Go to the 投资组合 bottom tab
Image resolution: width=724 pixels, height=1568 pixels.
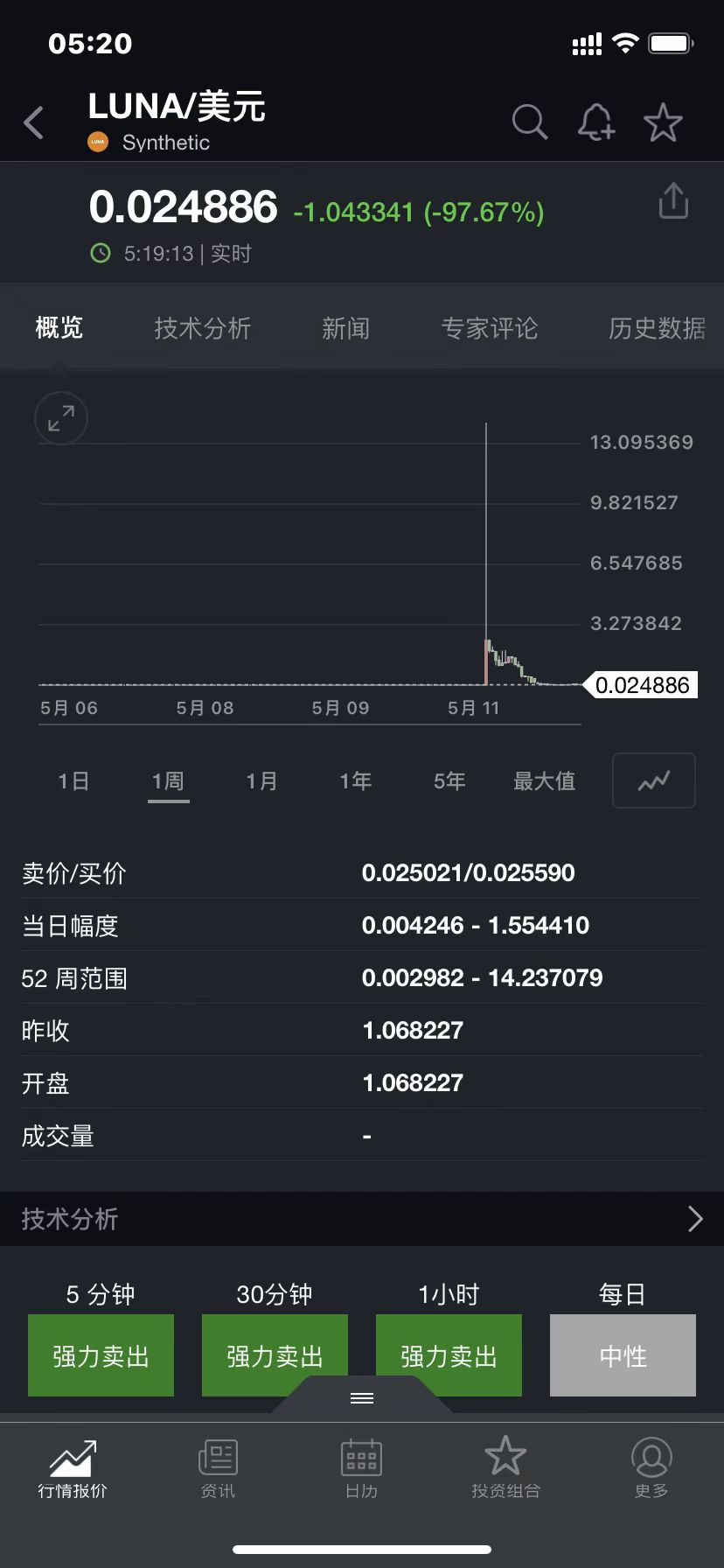pos(505,1467)
